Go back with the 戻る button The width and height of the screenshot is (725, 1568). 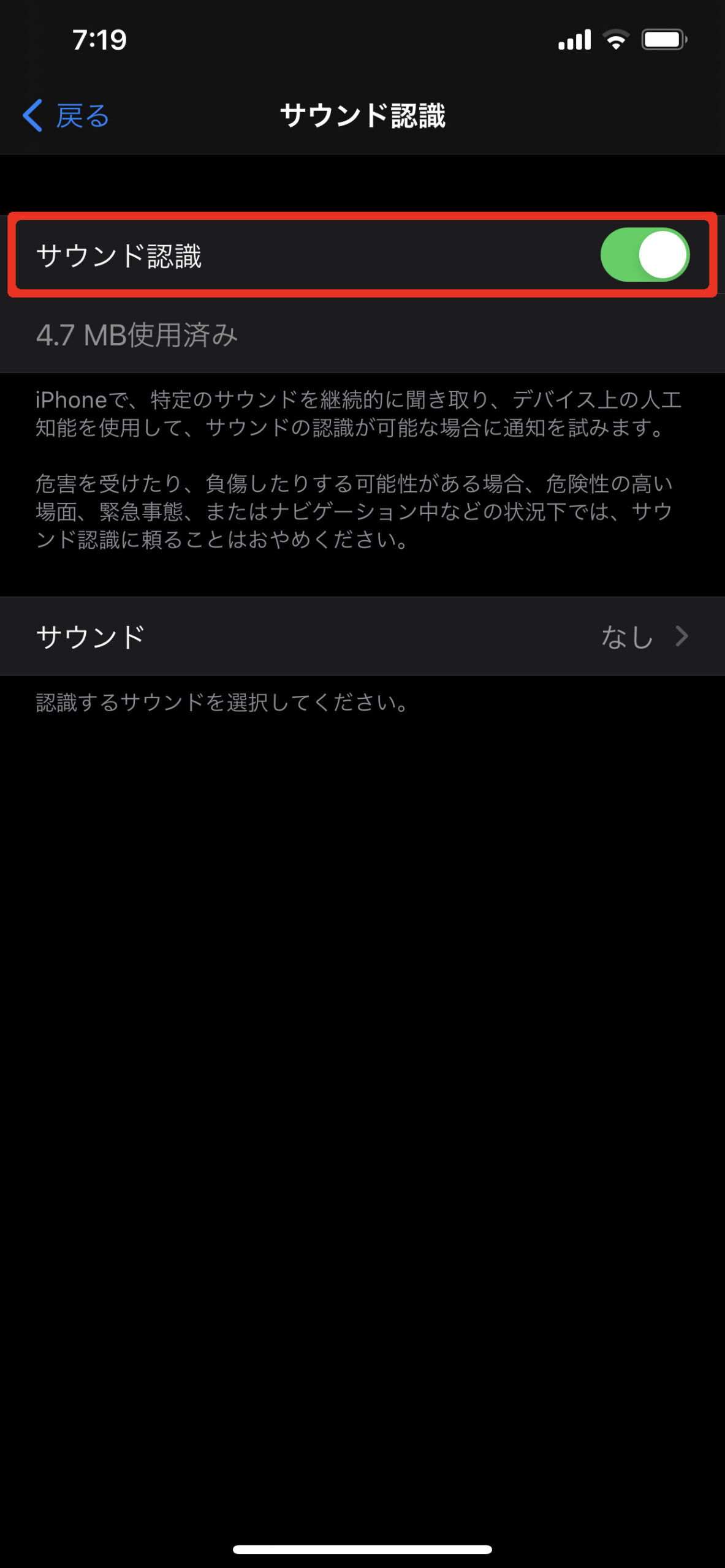click(66, 116)
